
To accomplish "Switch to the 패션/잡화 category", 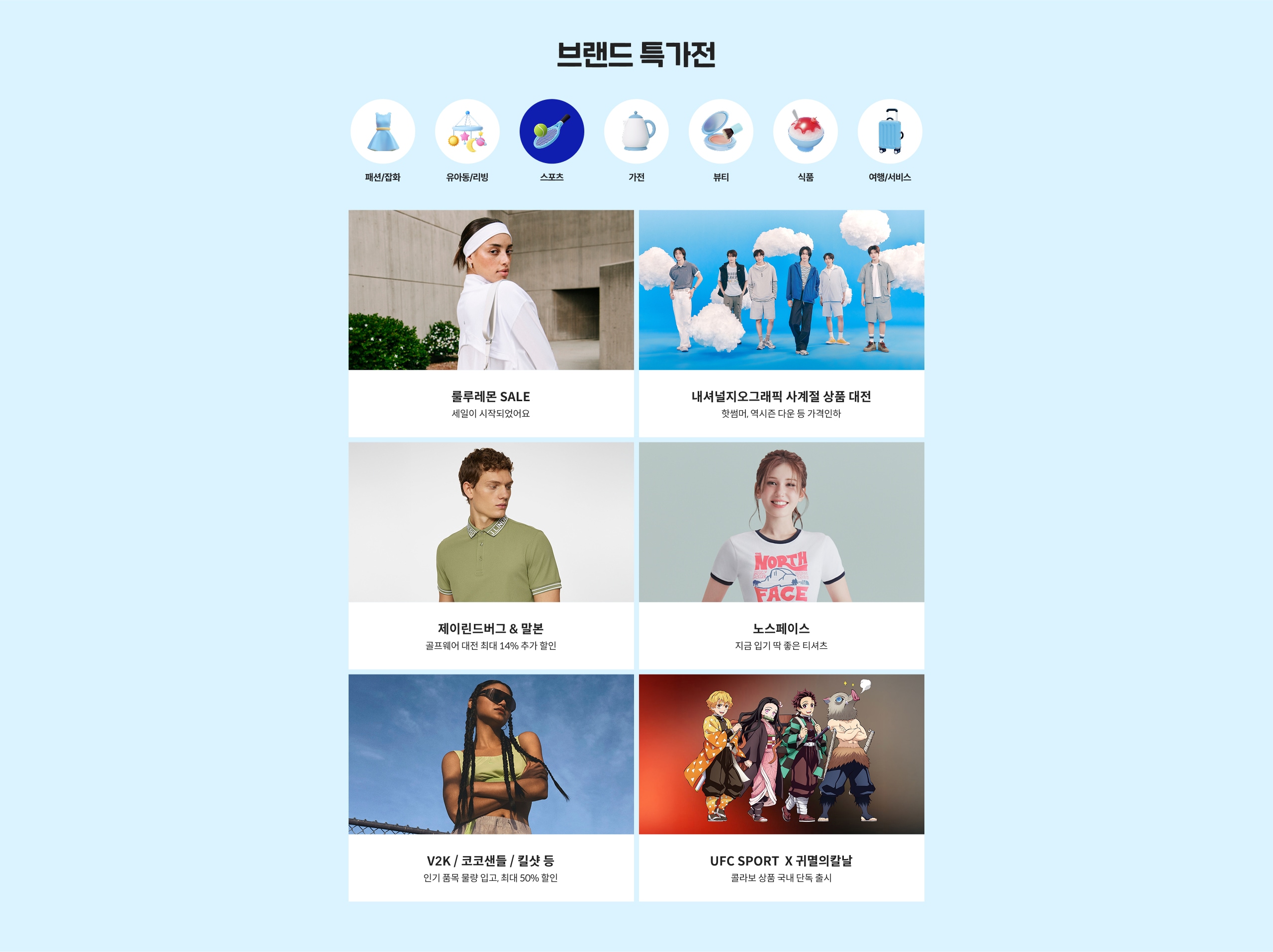I will [x=383, y=132].
